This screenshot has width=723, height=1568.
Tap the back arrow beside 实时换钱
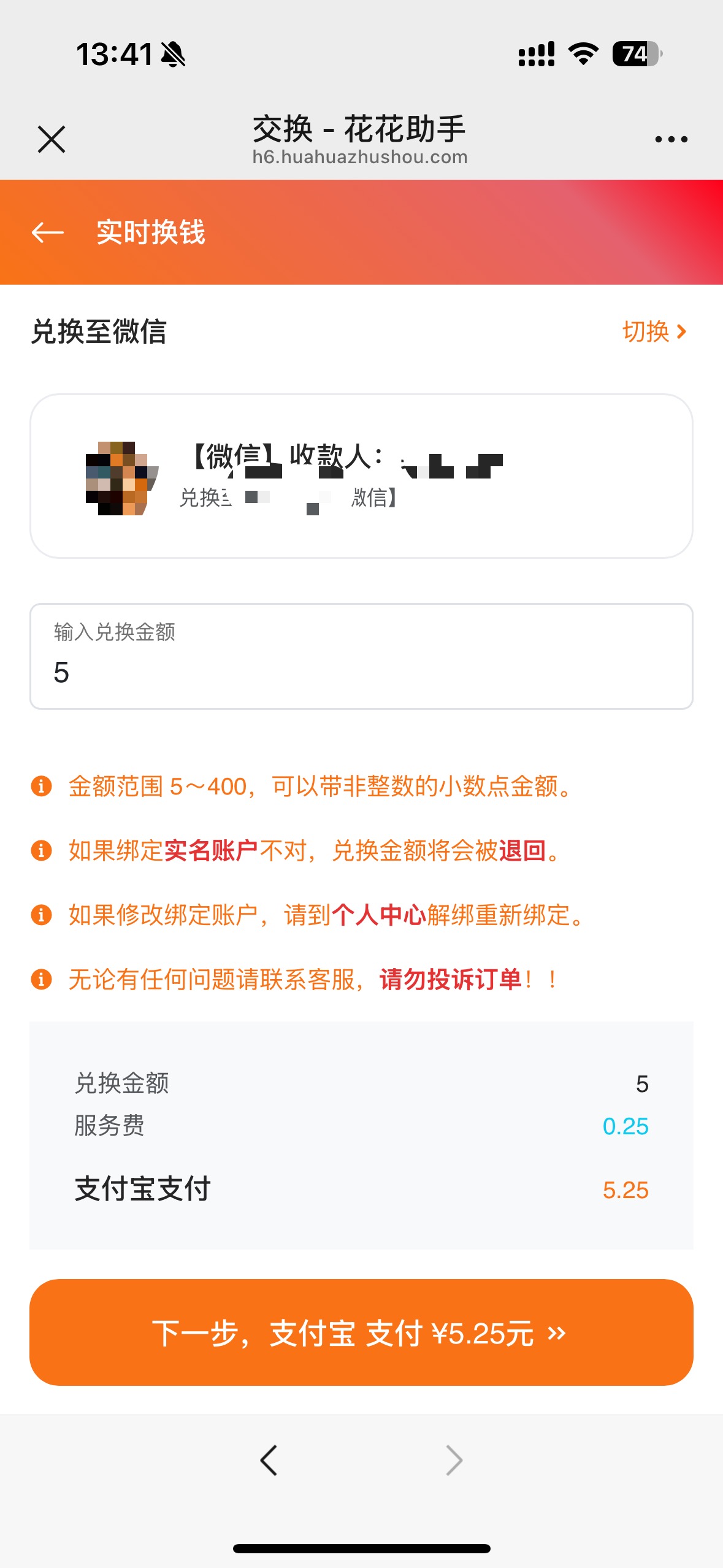pyautogui.click(x=48, y=233)
